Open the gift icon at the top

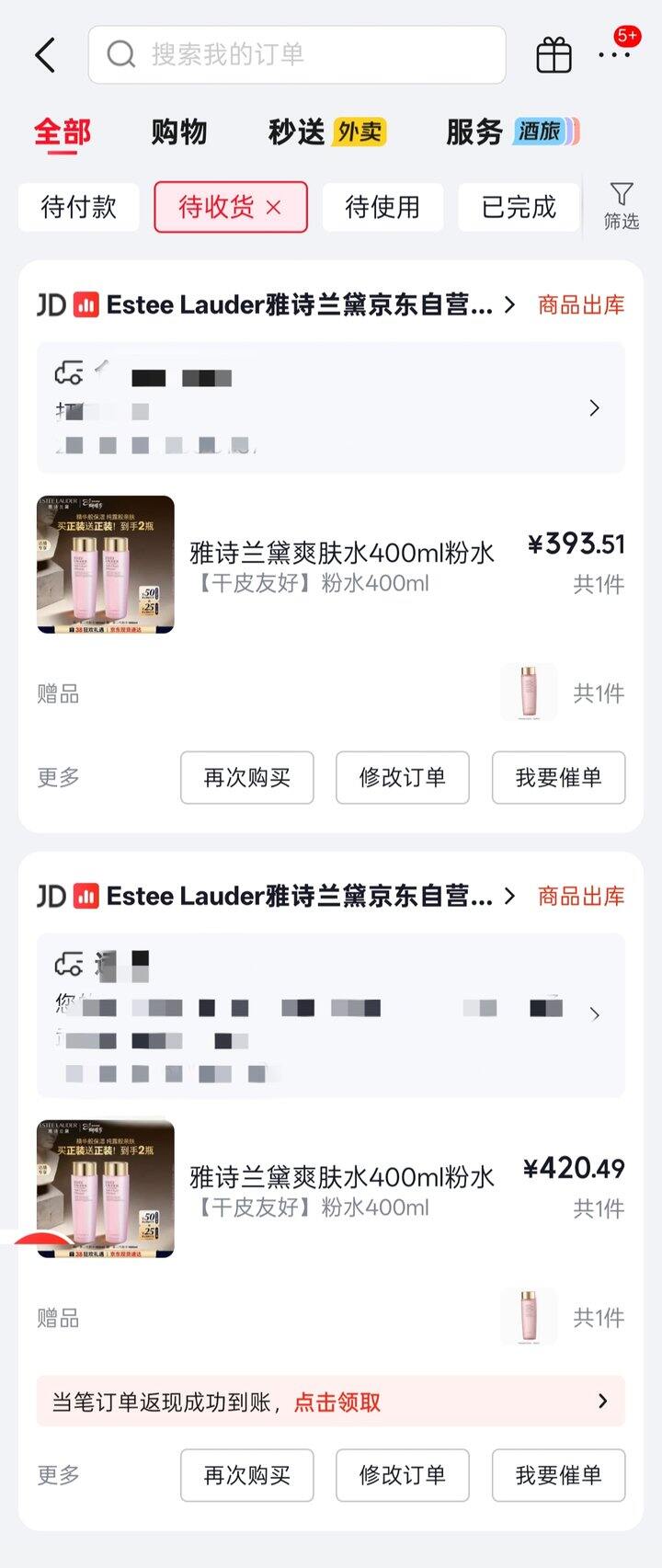tap(553, 54)
